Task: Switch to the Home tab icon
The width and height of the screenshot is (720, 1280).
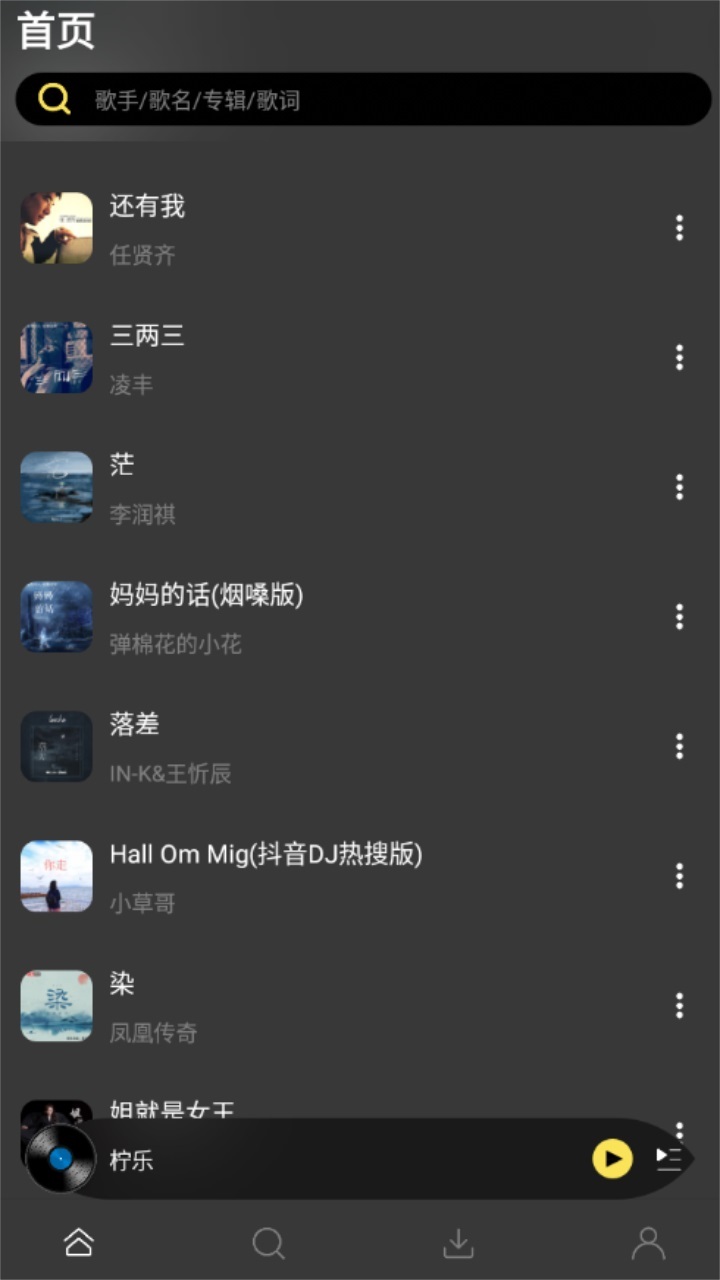Action: tap(78, 1242)
